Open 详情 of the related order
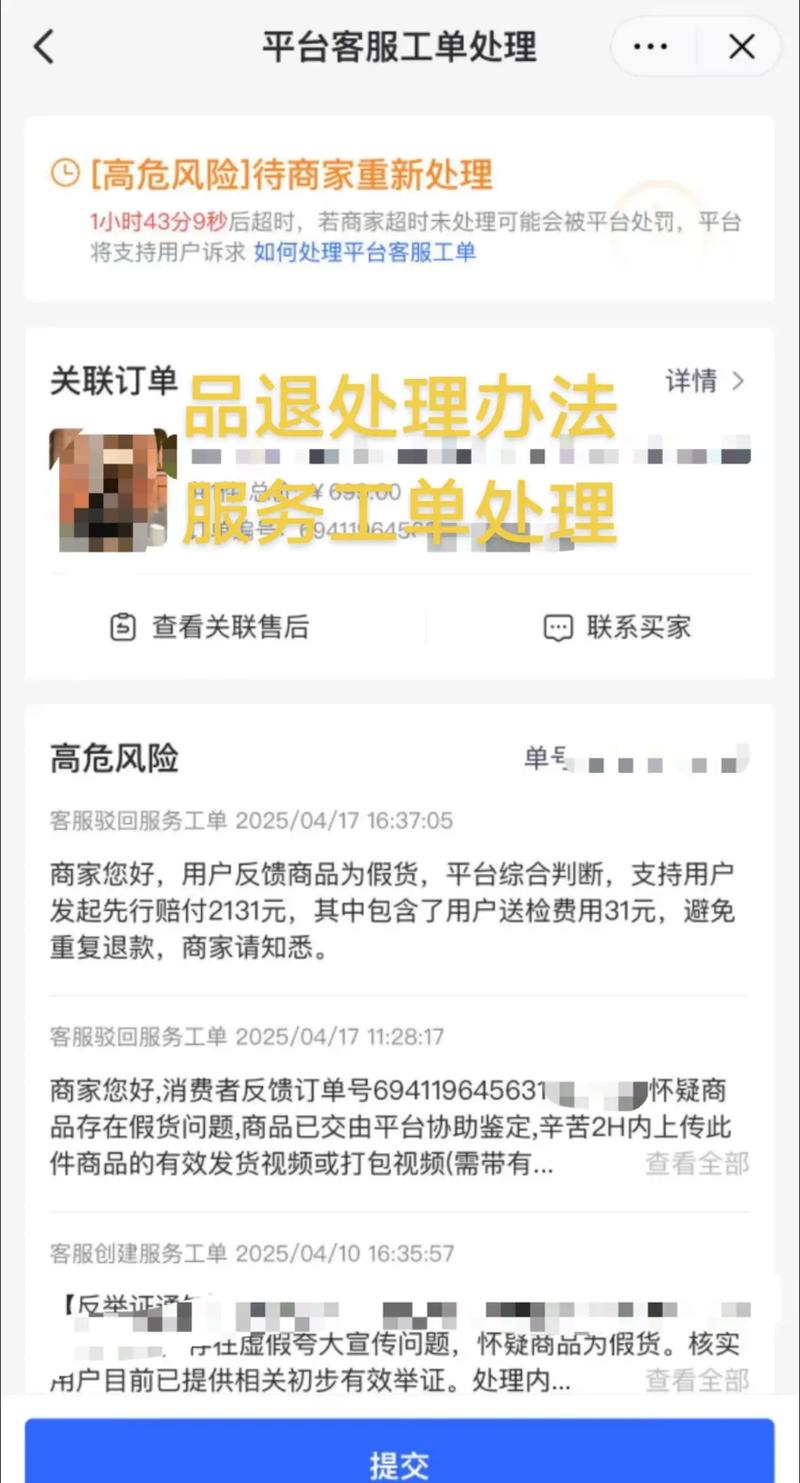 pos(705,380)
